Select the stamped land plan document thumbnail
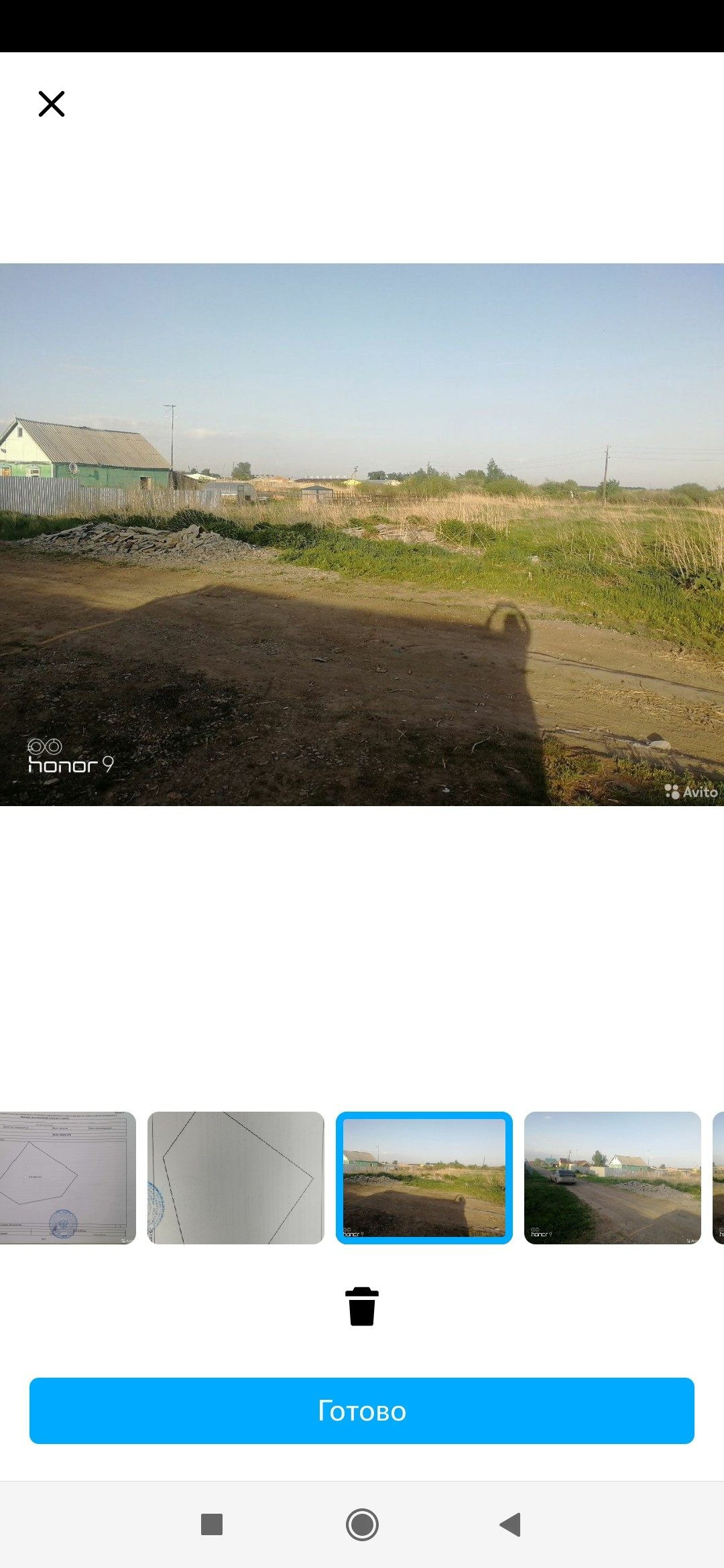Screen dimensions: 724x1568 point(67,1177)
